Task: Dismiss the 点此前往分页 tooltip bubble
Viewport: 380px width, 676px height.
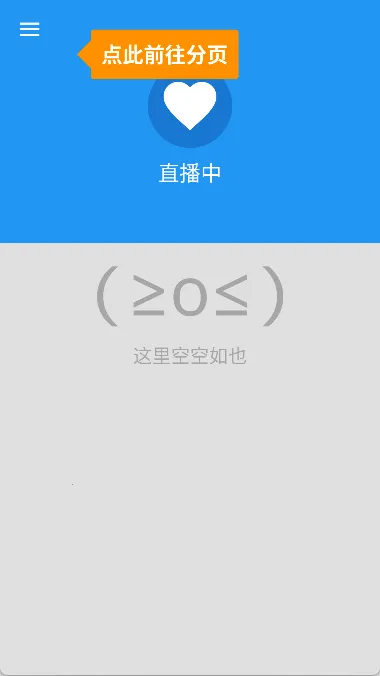Action: (158, 55)
